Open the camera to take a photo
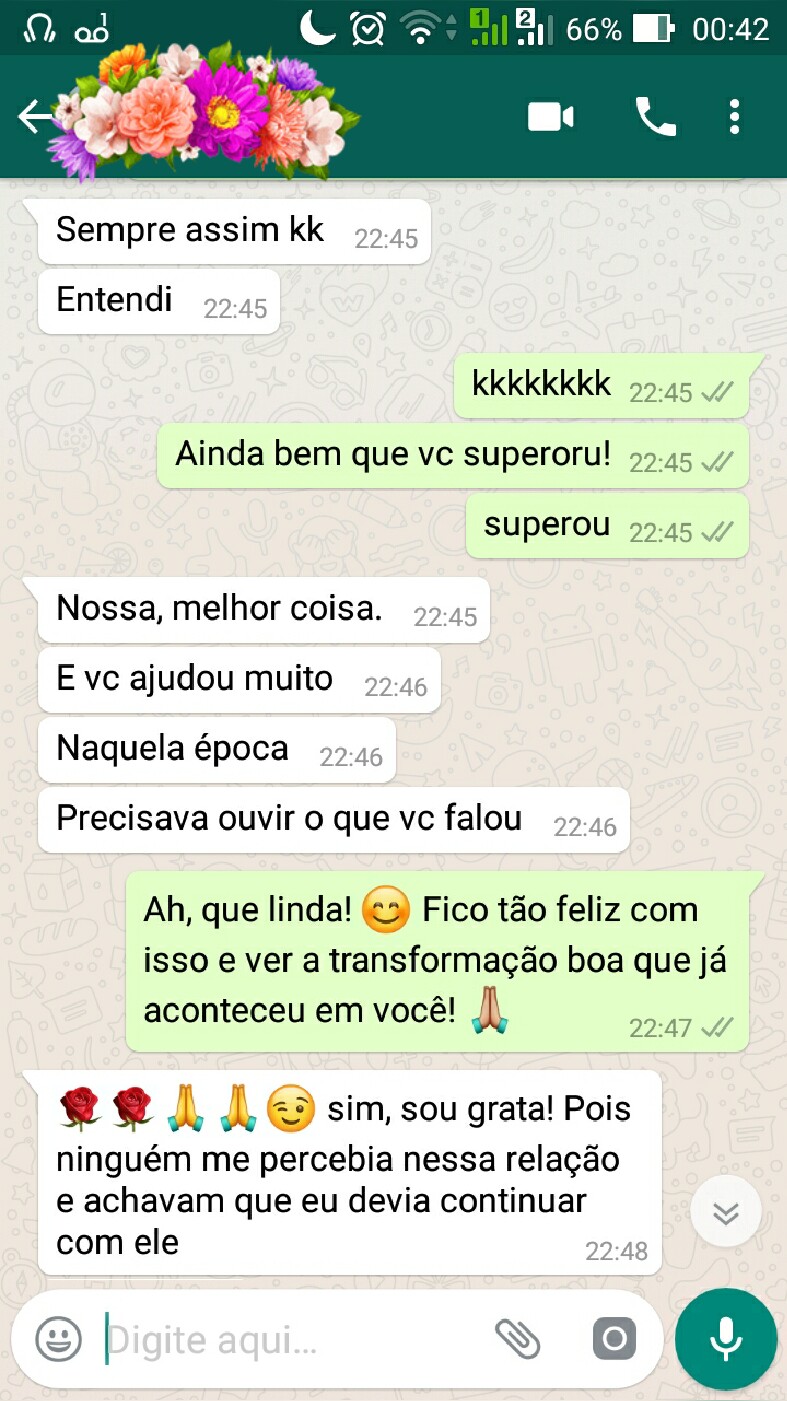Screen dimensions: 787x1401 click(614, 1338)
